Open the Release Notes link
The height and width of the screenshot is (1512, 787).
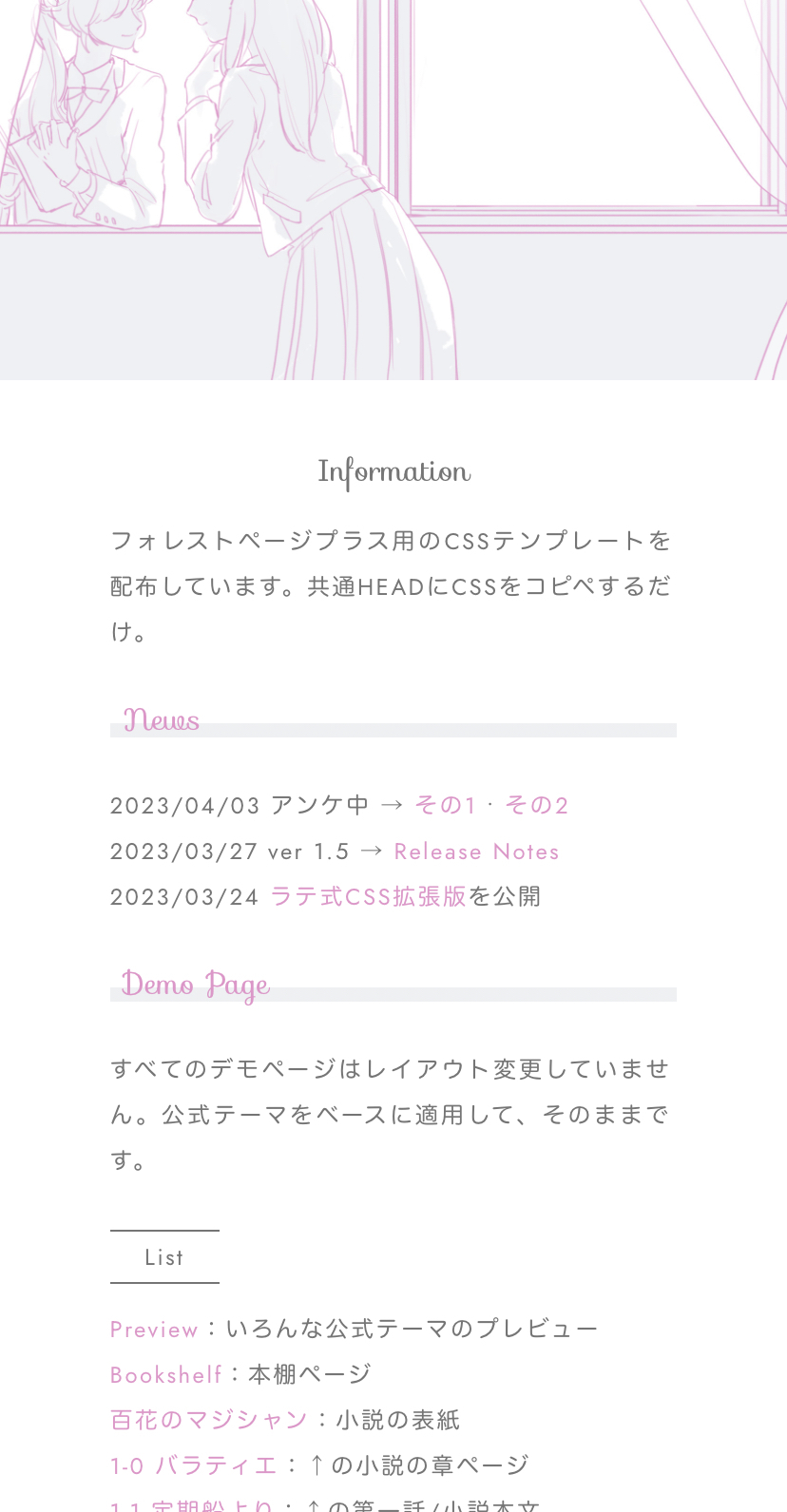[x=476, y=852]
